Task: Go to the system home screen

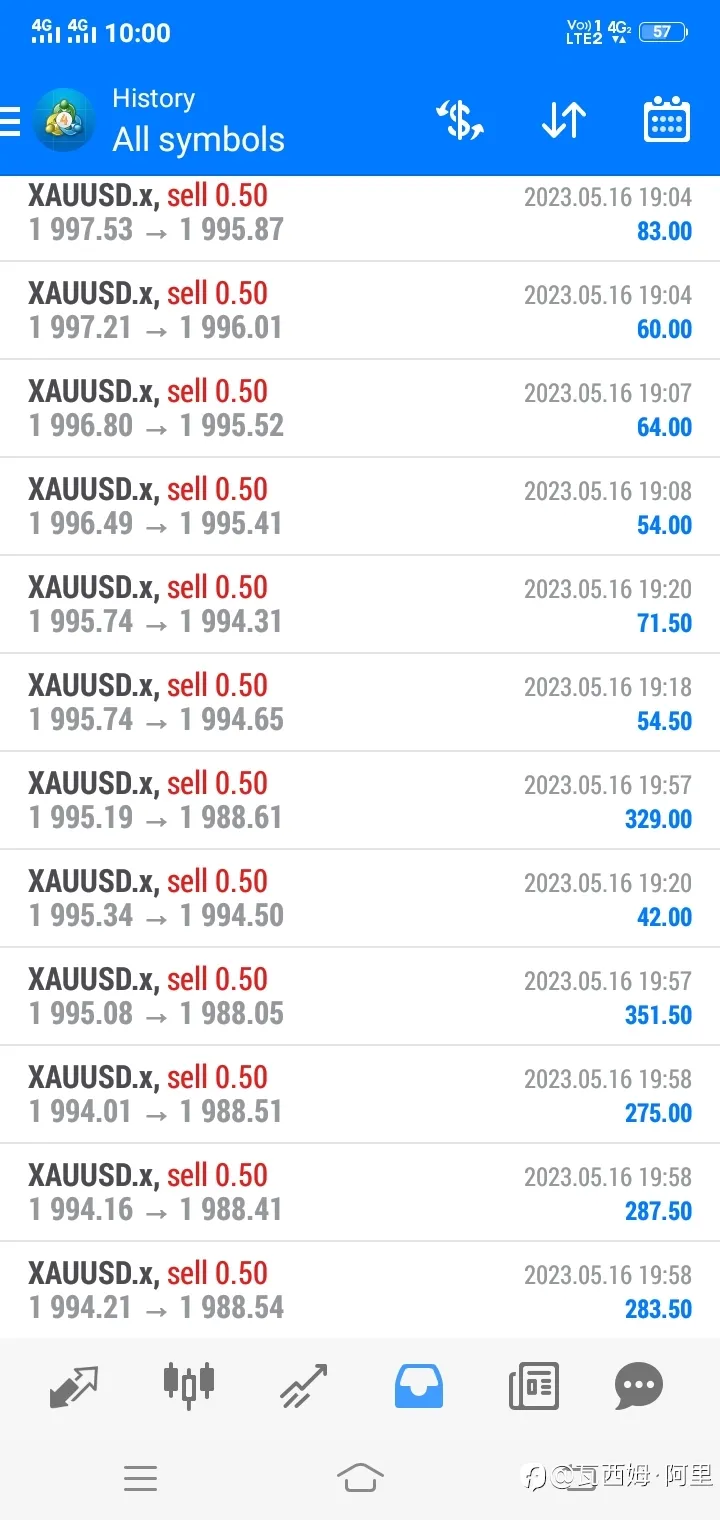Action: click(x=360, y=1477)
